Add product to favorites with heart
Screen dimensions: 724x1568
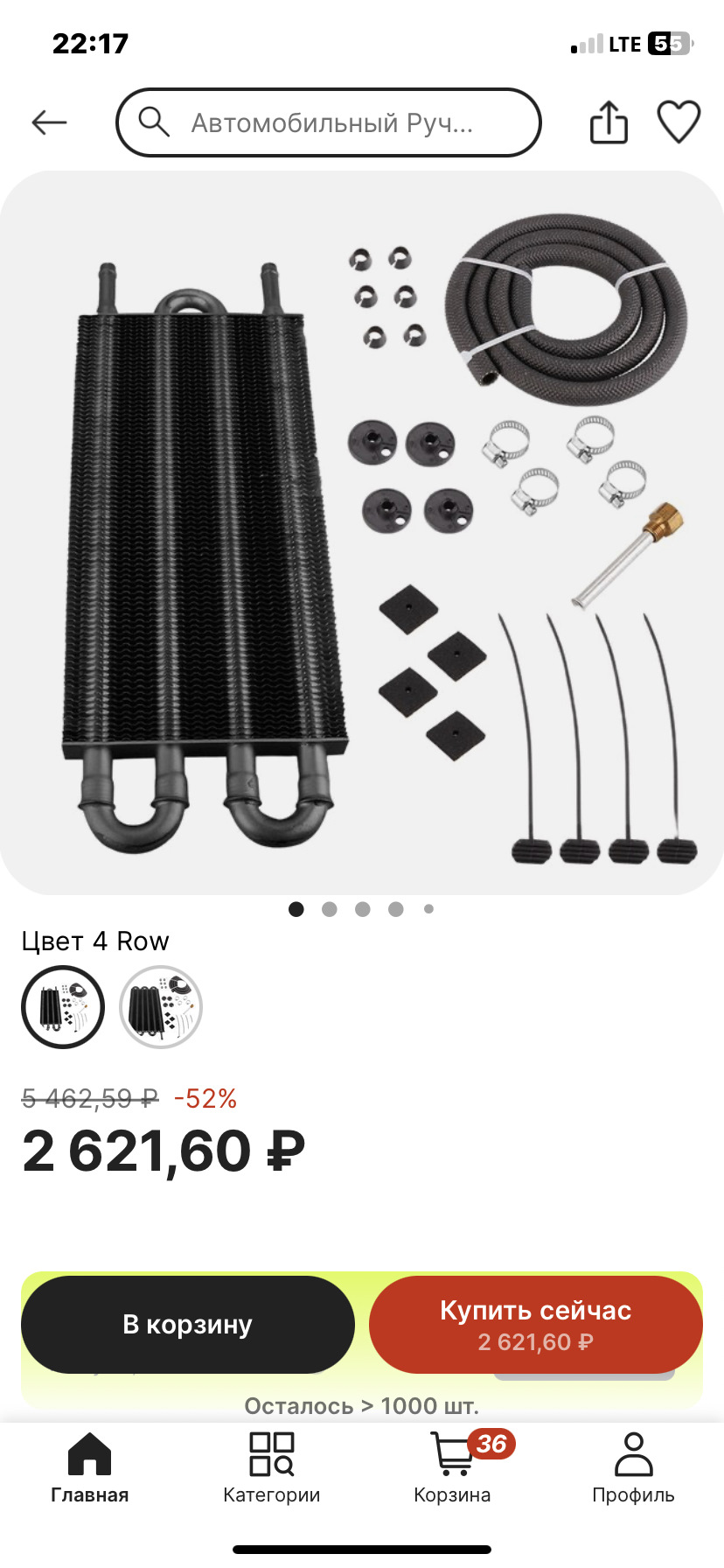pos(679,122)
